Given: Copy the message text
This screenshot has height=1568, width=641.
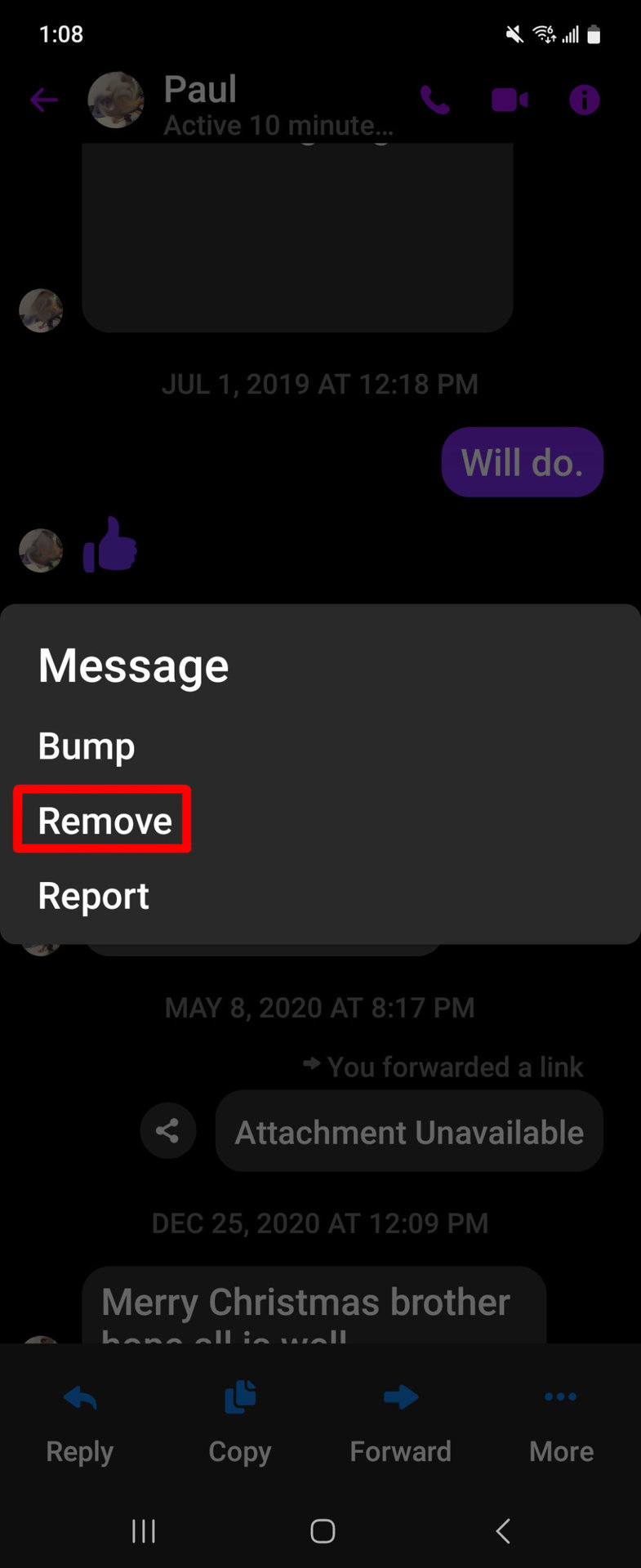Looking at the screenshot, I should pyautogui.click(x=239, y=1420).
